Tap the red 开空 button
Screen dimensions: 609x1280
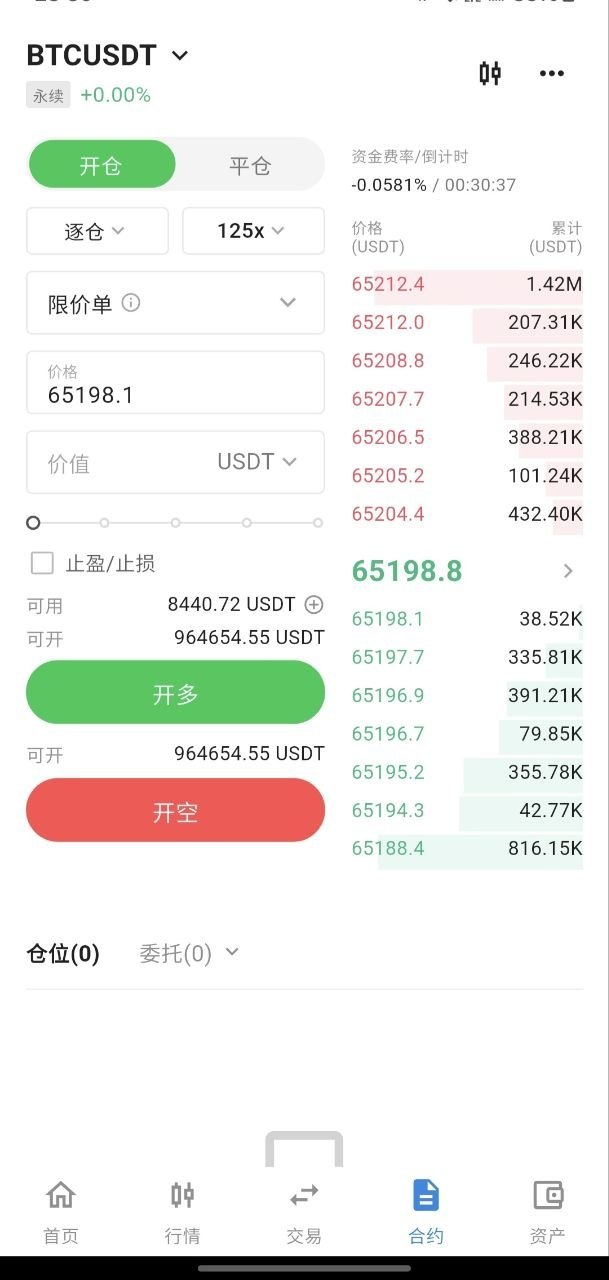(x=175, y=810)
